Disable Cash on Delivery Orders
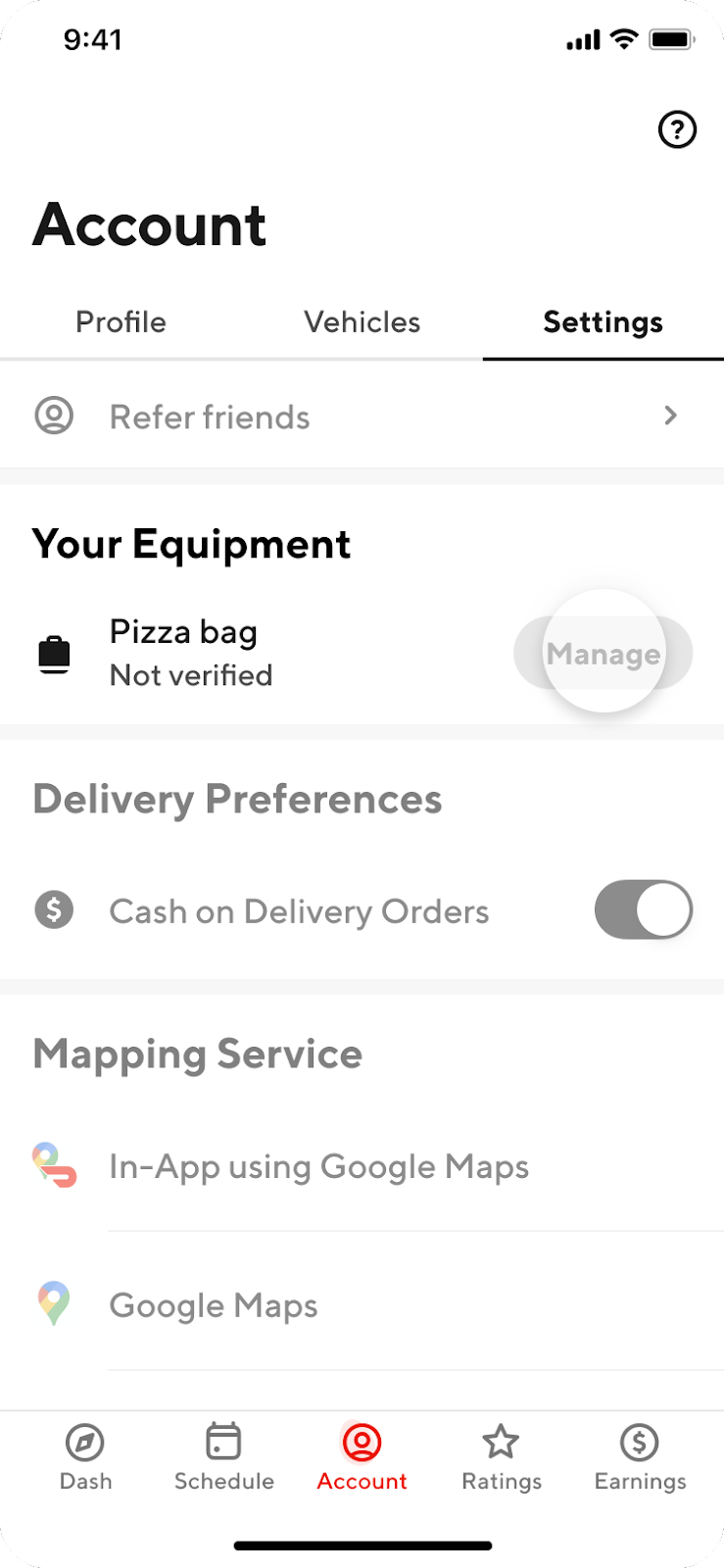This screenshot has width=724, height=1568. [644, 909]
